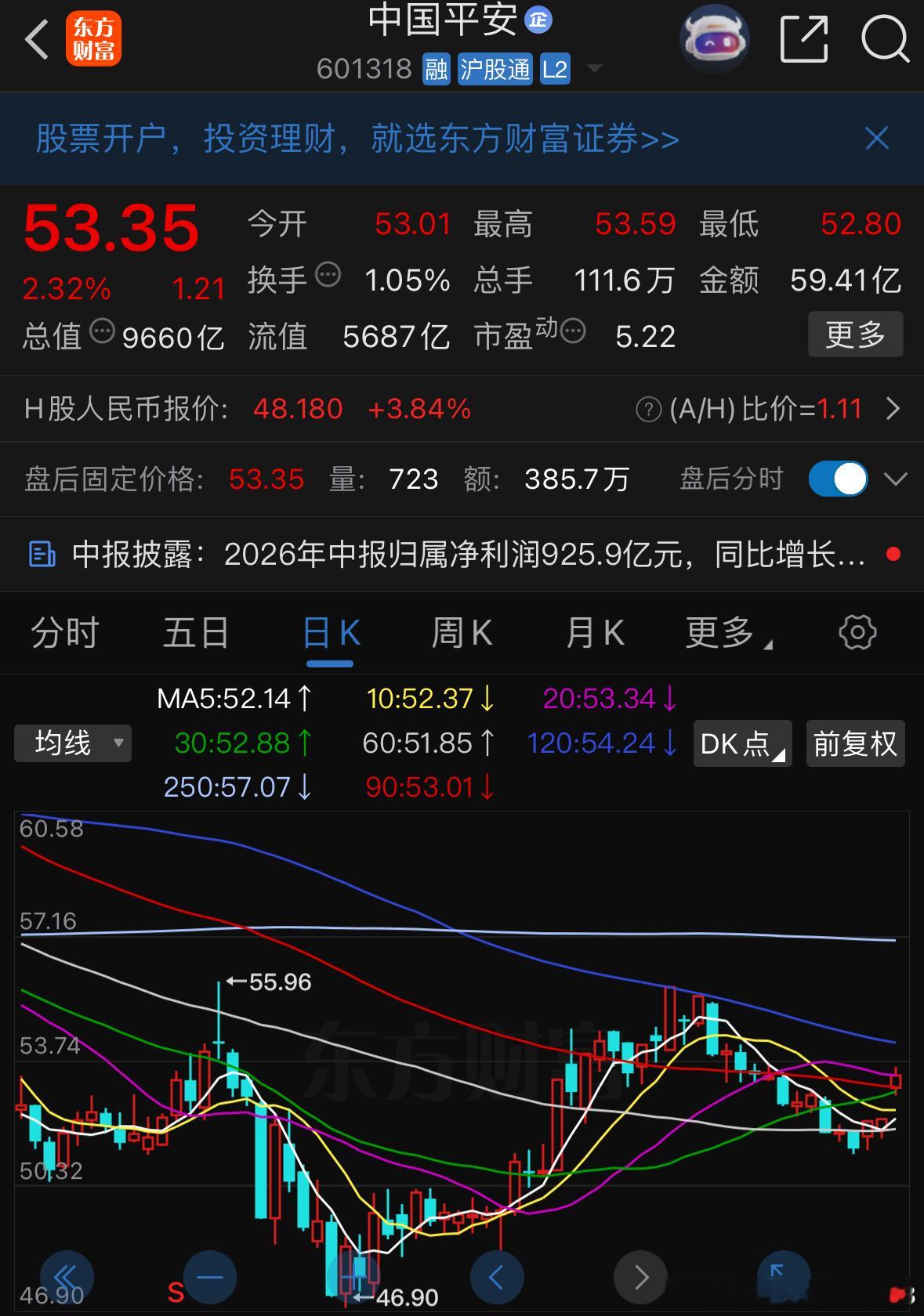Open the H股人民币报价 row

tap(462, 408)
